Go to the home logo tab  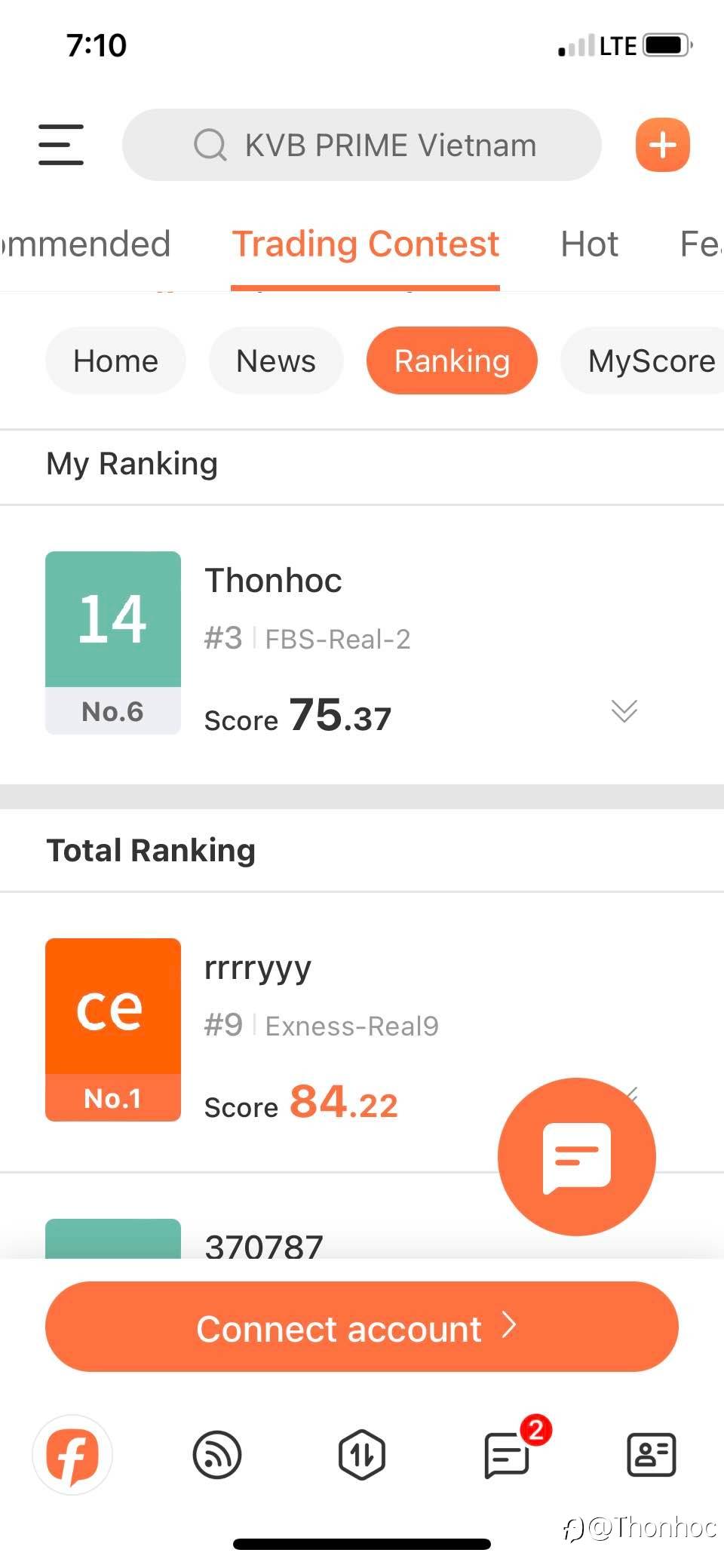[72, 1455]
